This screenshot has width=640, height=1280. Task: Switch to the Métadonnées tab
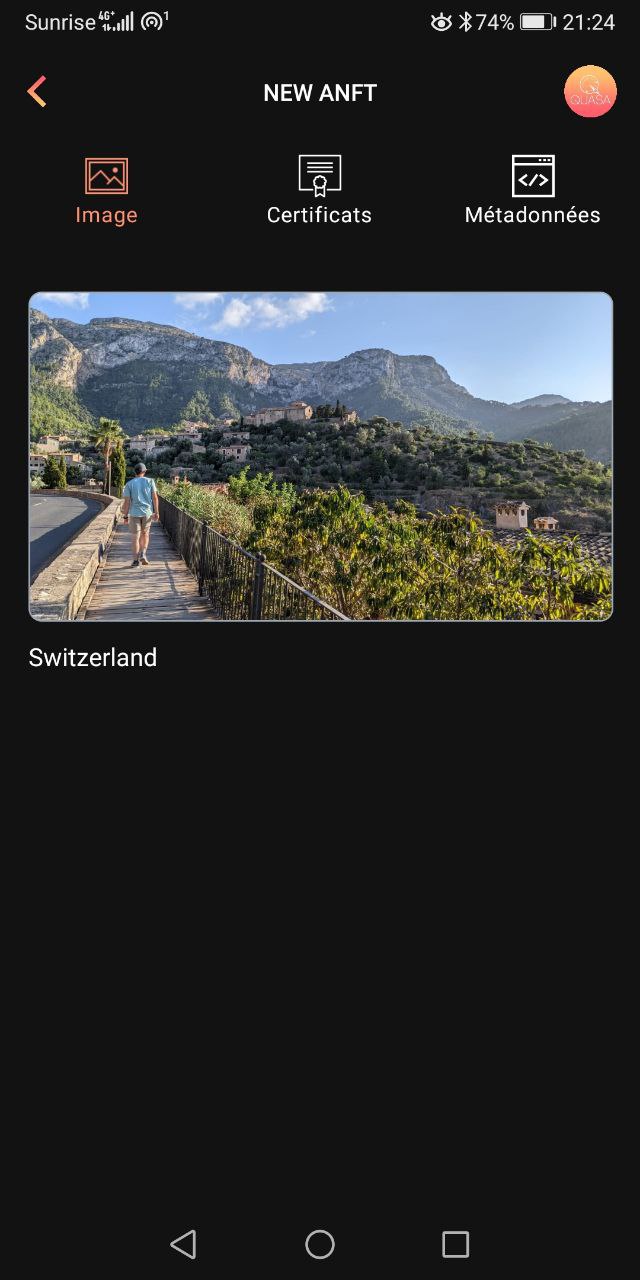[x=532, y=191]
